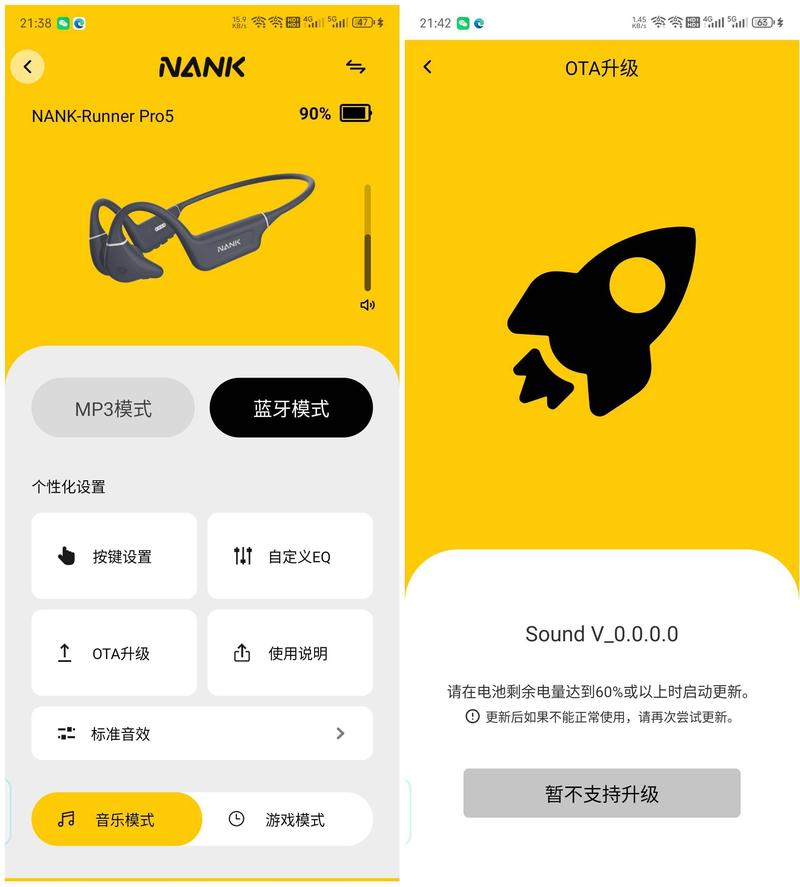
Task: Open 使用说明 manual
Action: pyautogui.click(x=290, y=653)
